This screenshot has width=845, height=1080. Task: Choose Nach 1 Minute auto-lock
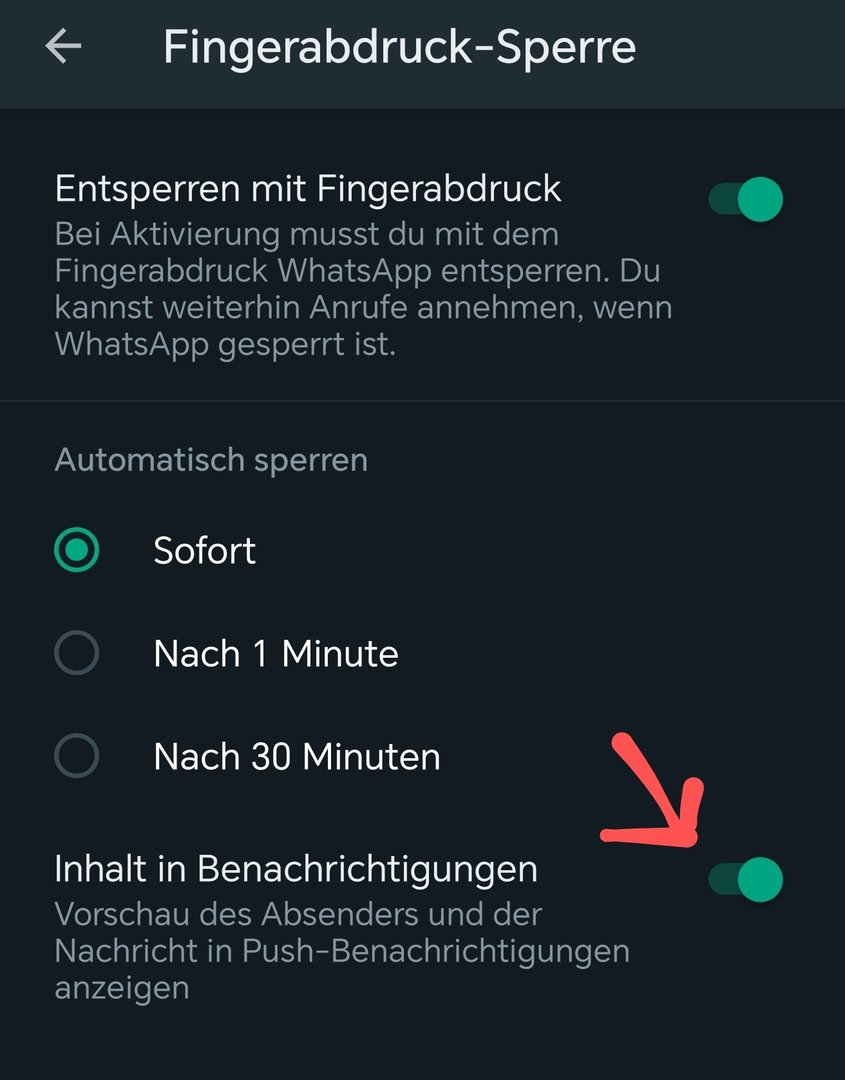[x=77, y=654]
